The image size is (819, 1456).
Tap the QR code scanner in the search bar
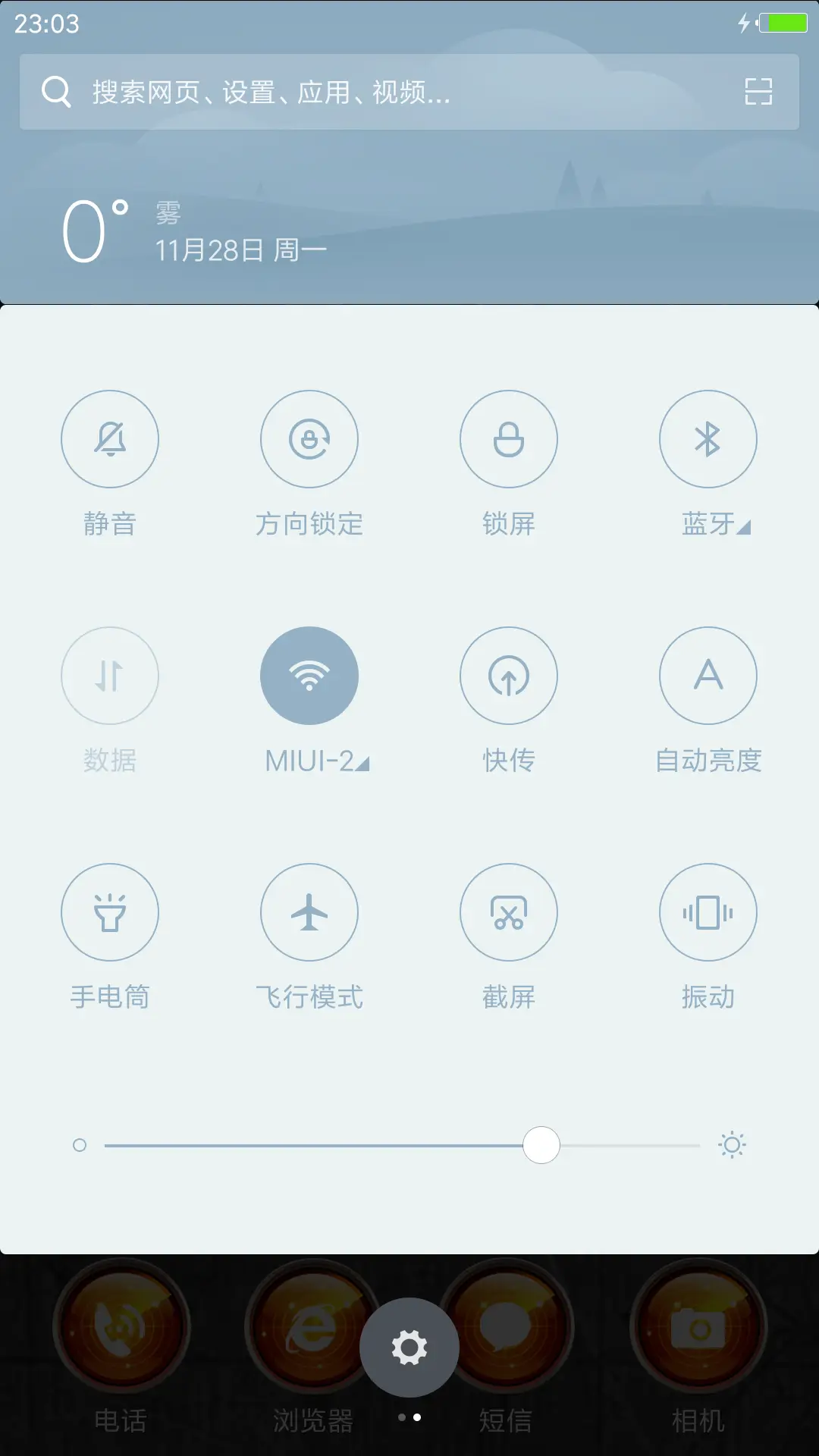point(759,91)
